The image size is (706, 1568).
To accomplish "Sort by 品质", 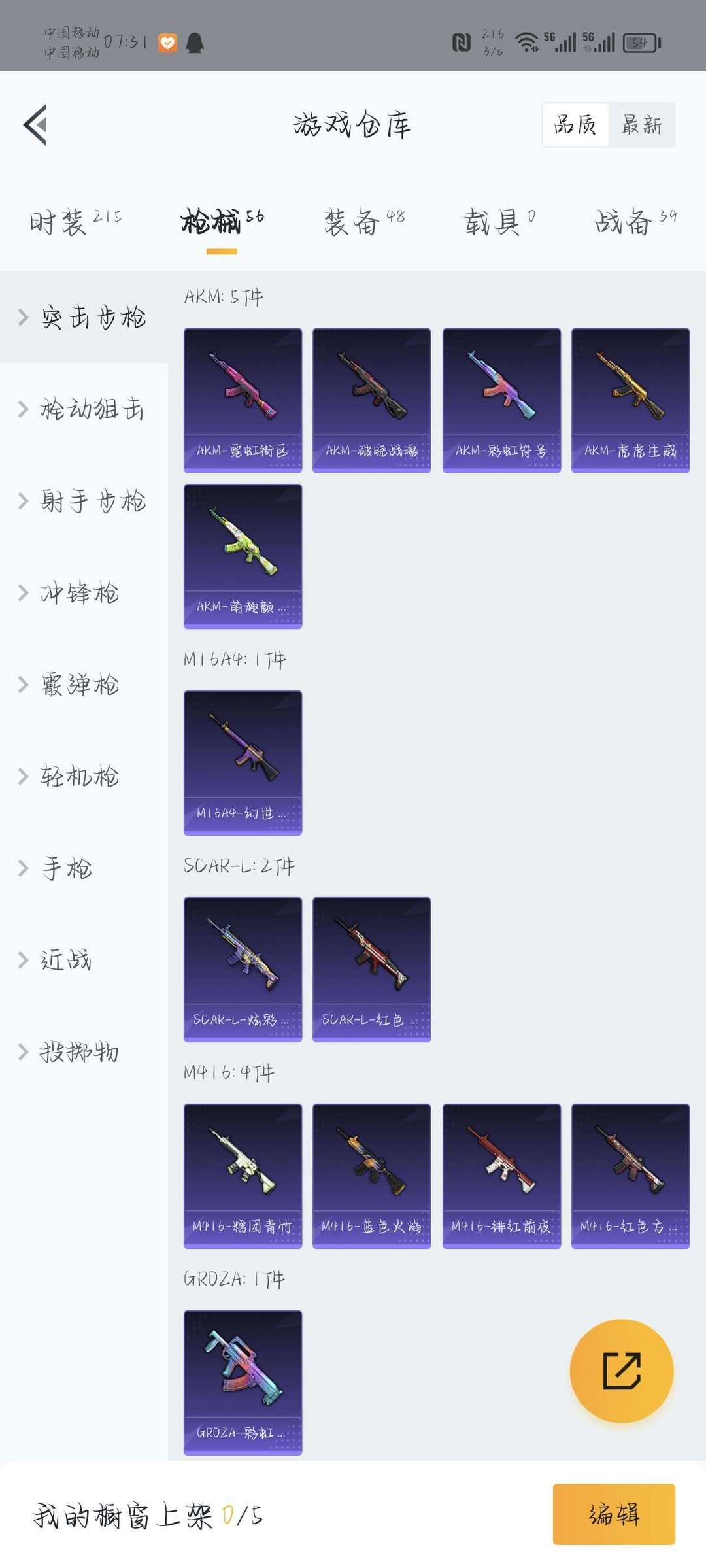I will click(575, 124).
